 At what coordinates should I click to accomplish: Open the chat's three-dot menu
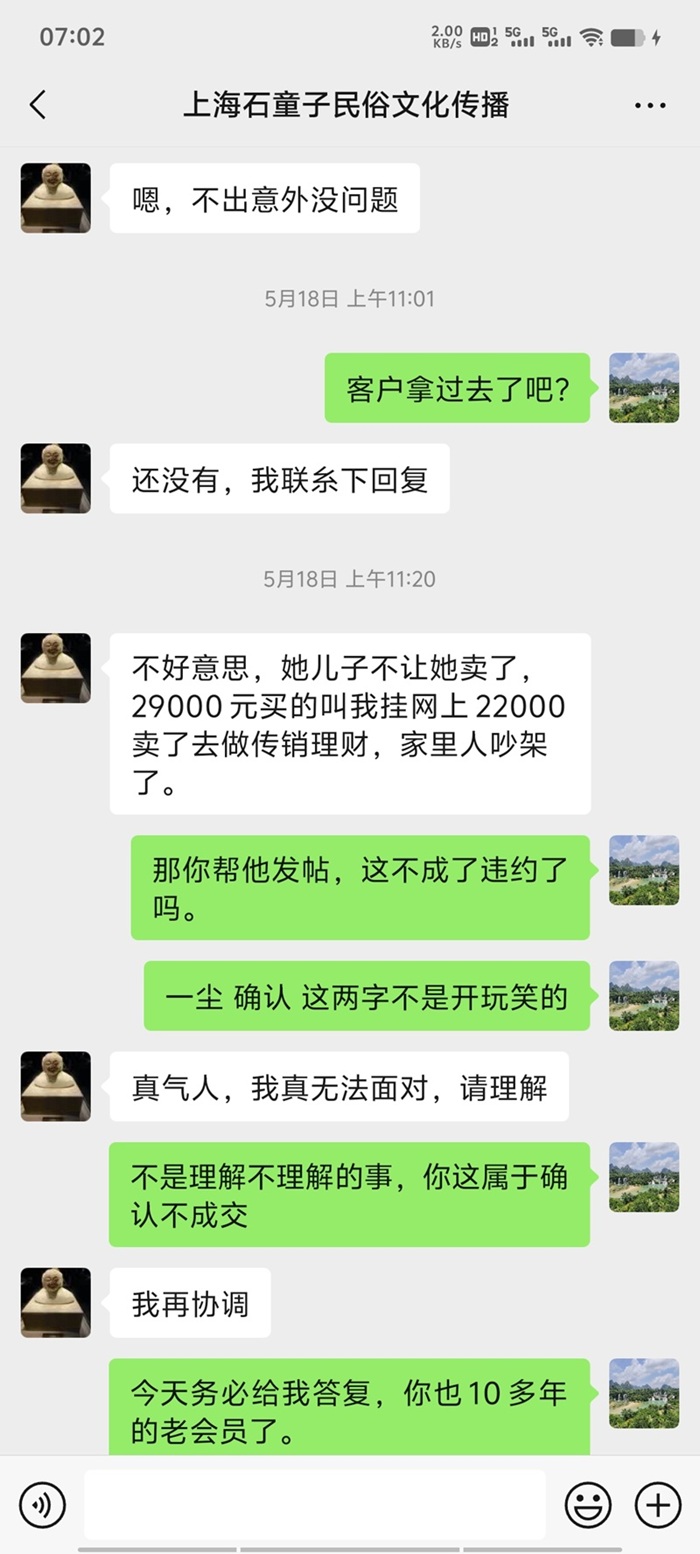click(650, 105)
